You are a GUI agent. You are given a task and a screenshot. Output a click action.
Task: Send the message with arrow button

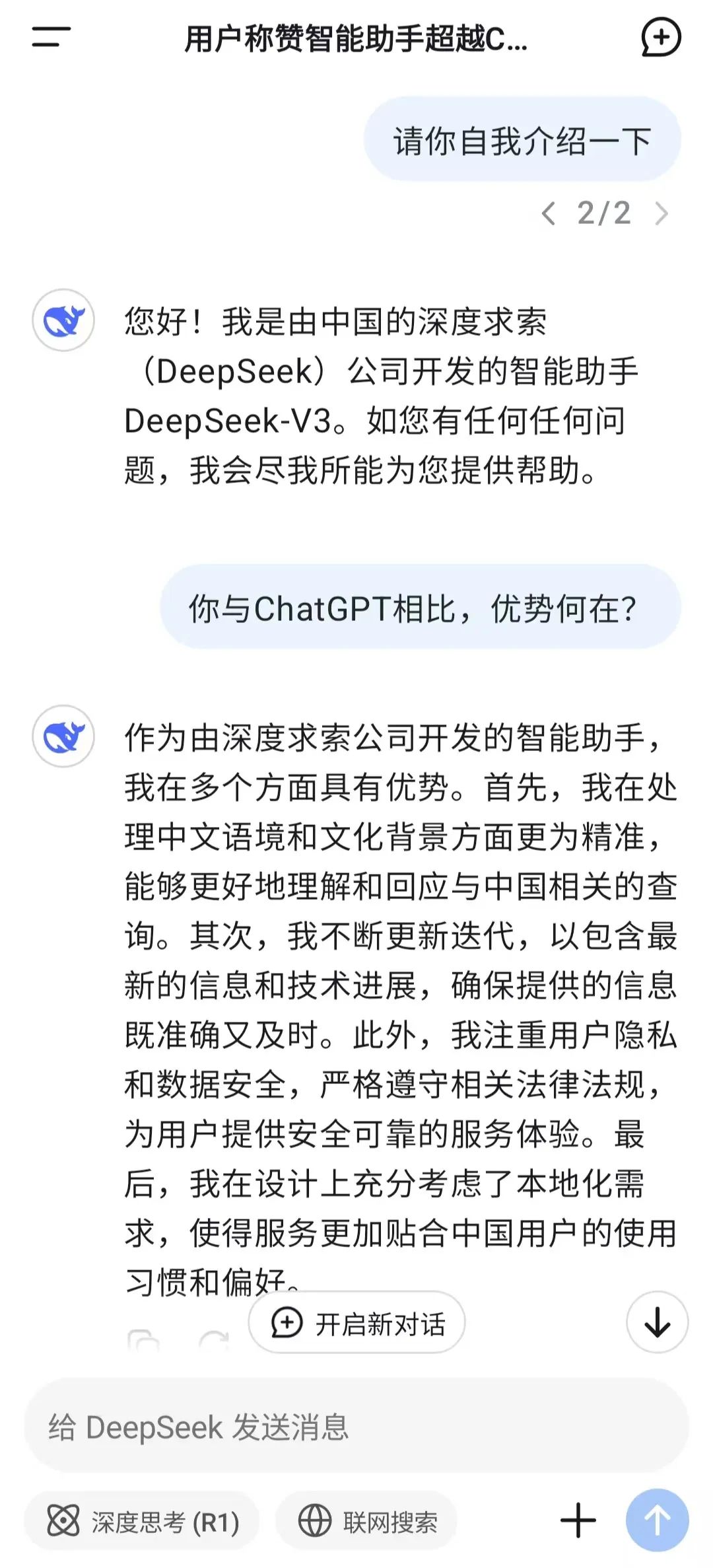657,1520
